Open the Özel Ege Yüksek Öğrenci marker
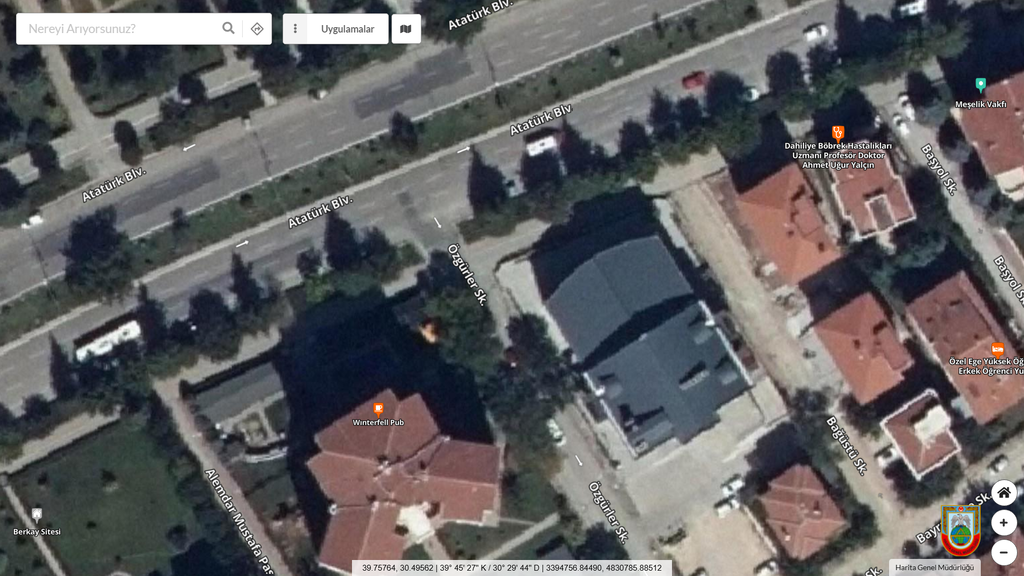The image size is (1024, 576). coord(997,348)
